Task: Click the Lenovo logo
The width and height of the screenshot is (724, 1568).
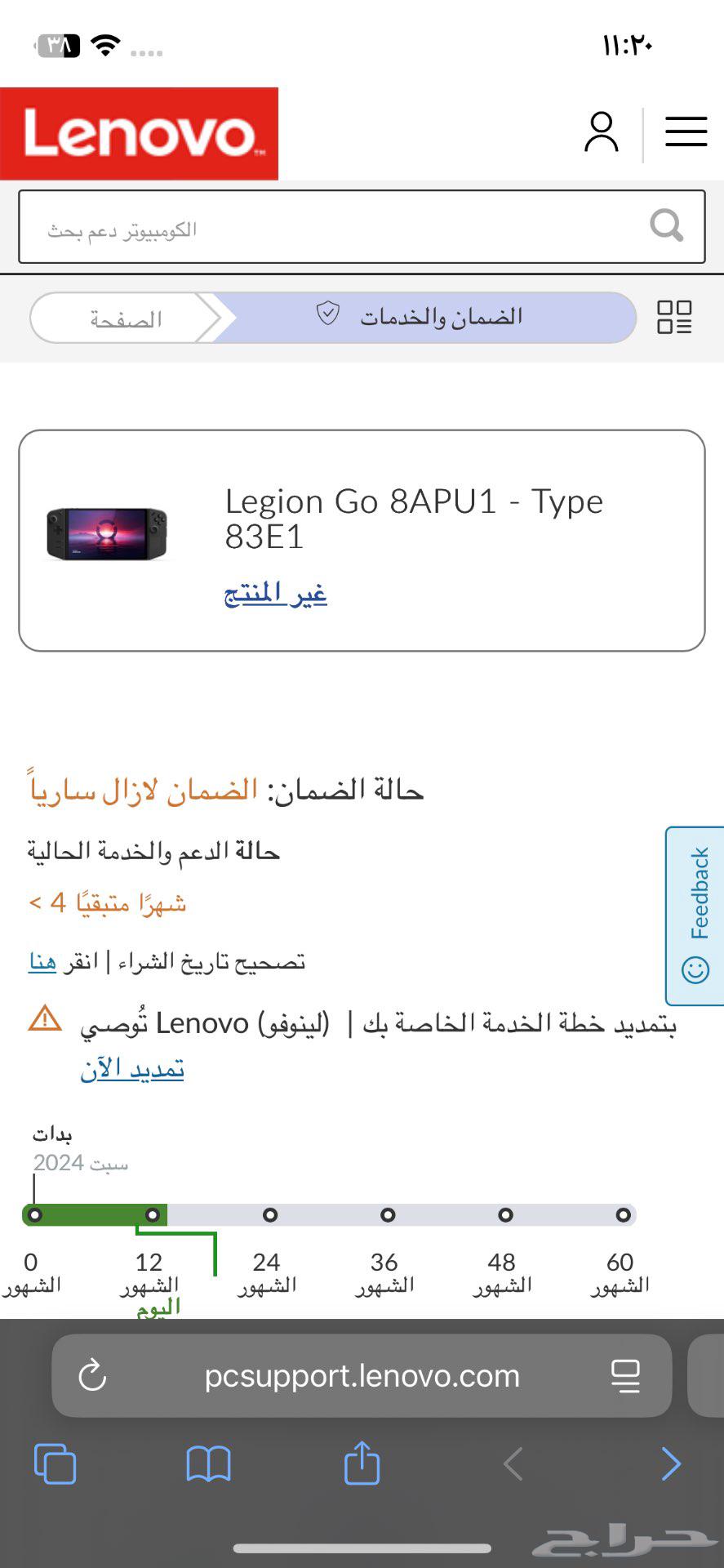Action: [139, 133]
